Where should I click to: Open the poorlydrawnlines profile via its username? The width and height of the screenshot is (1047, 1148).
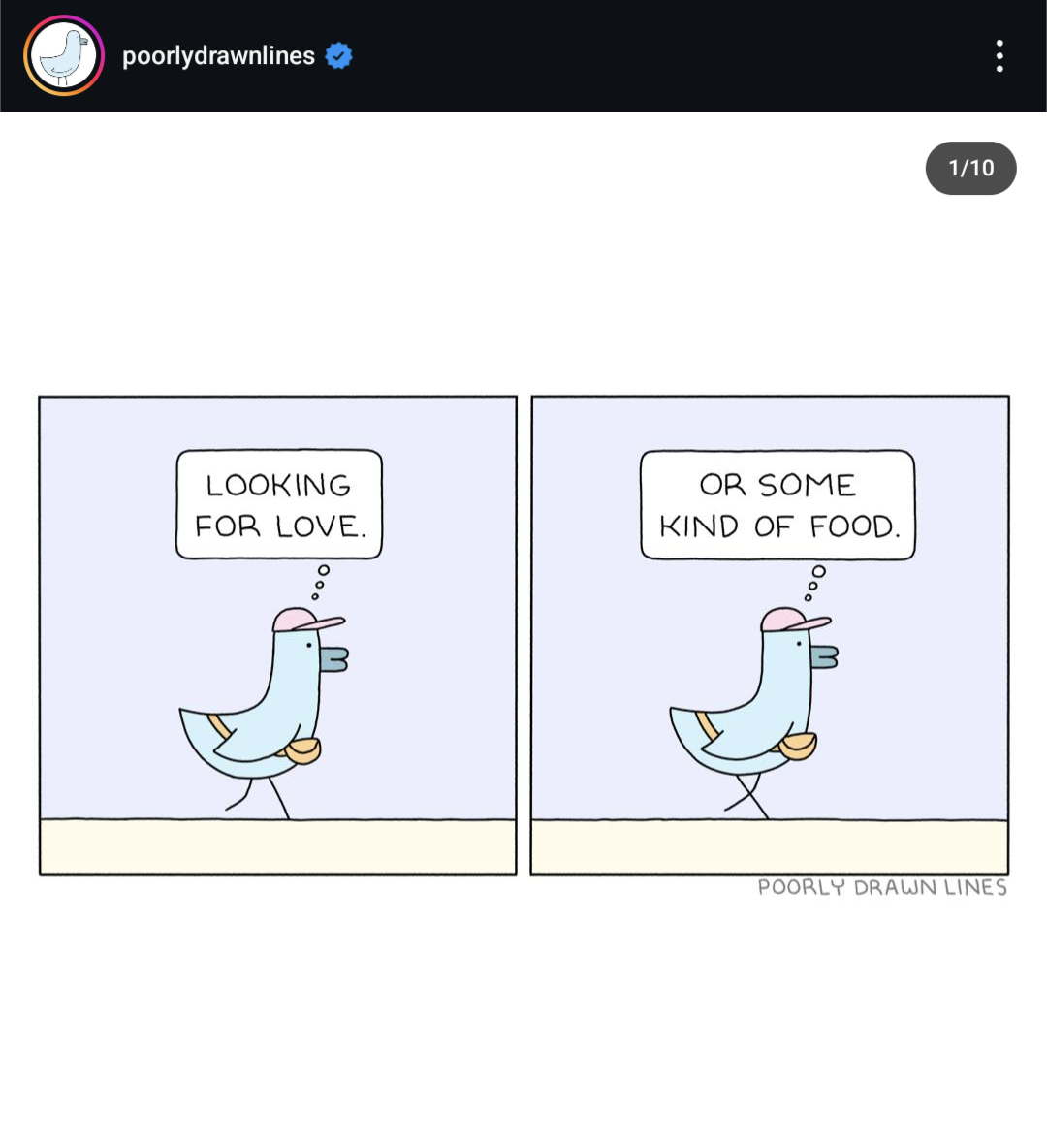click(218, 56)
